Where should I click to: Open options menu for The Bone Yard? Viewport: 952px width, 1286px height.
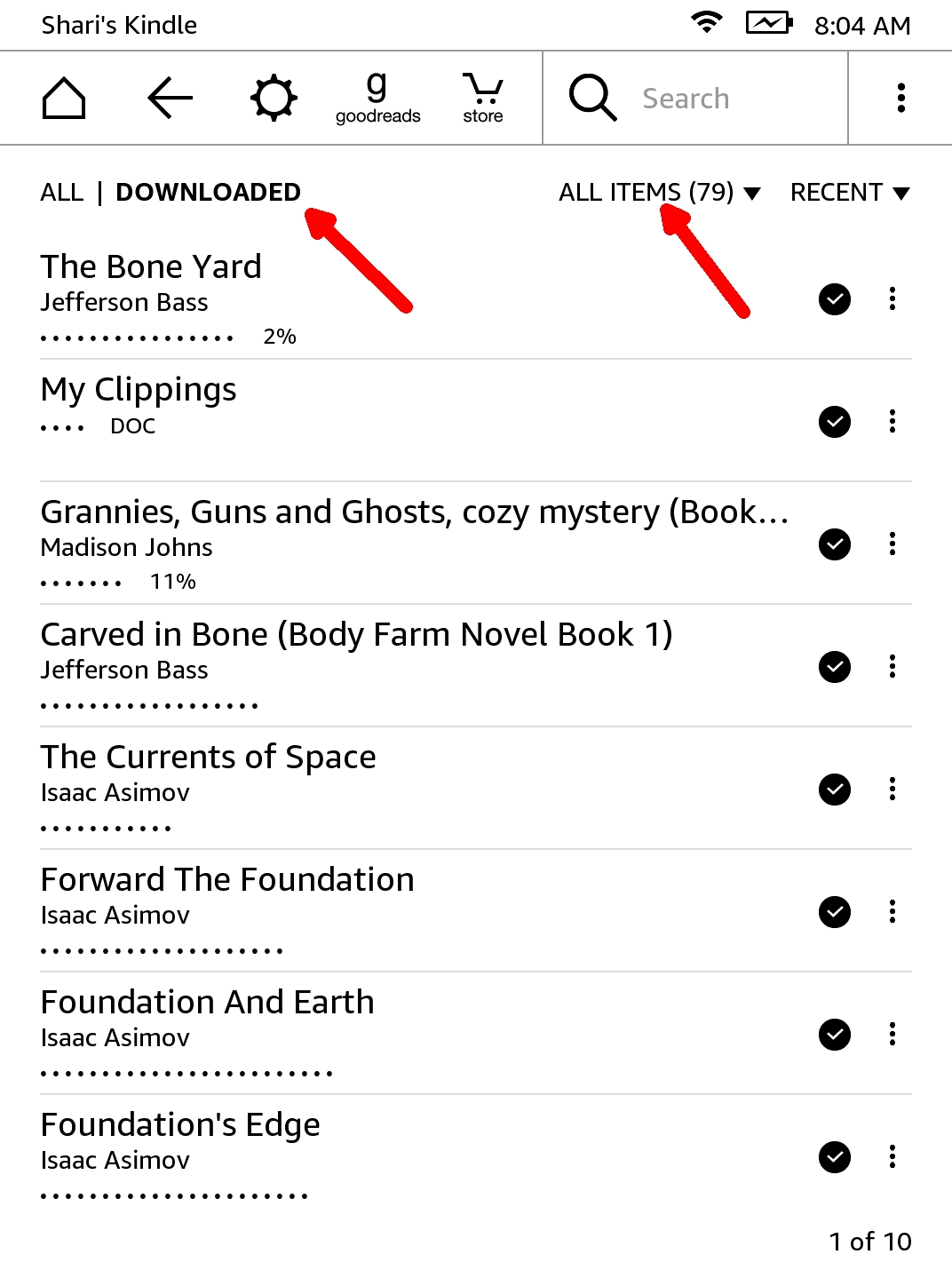click(x=892, y=298)
